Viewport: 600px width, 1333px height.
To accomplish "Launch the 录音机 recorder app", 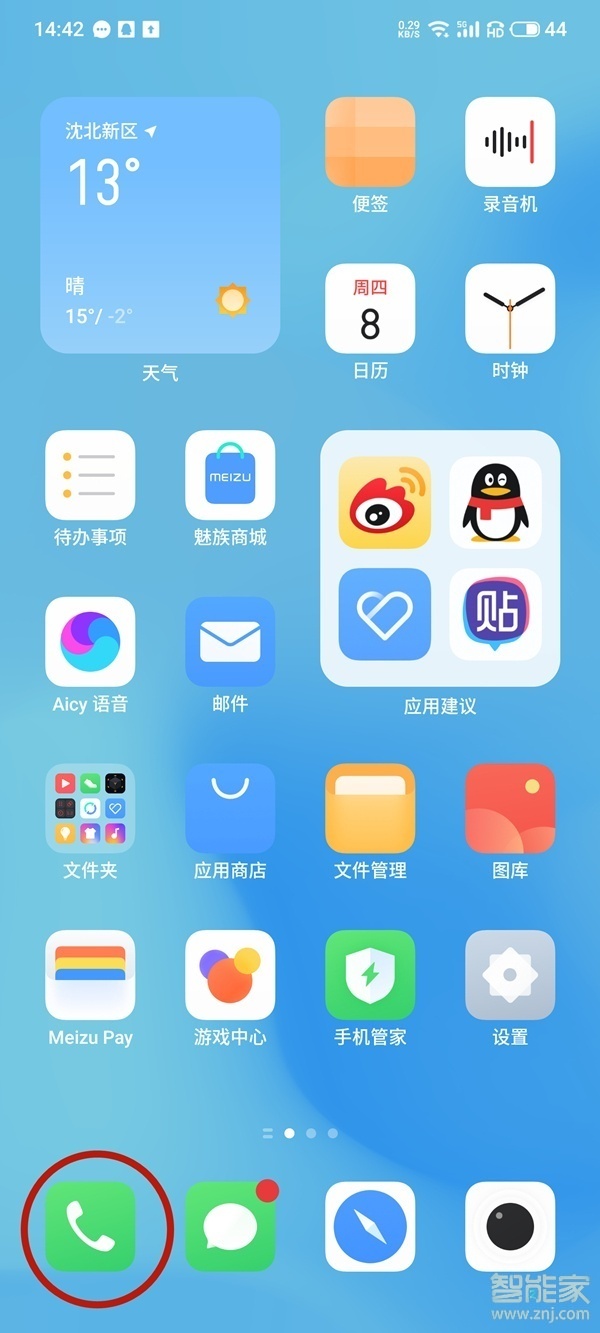I will (510, 142).
